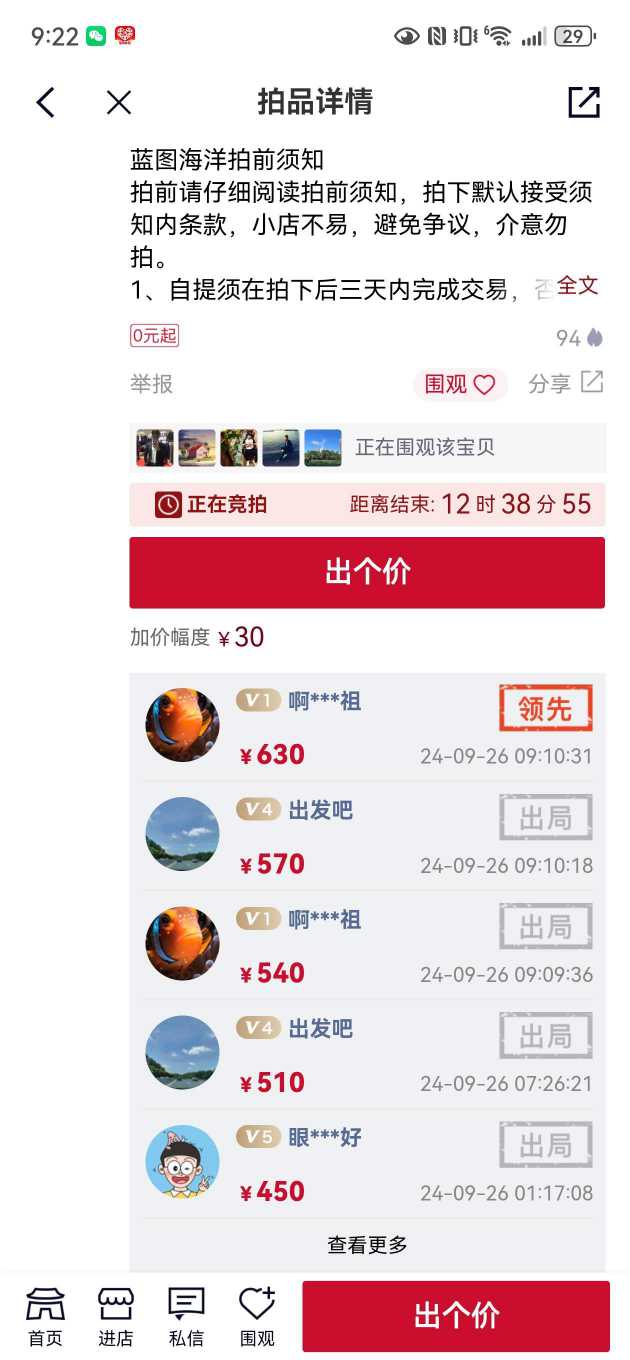This screenshot has width=630, height=1360.
Task: Open the external share icon at top
Action: pyautogui.click(x=583, y=102)
